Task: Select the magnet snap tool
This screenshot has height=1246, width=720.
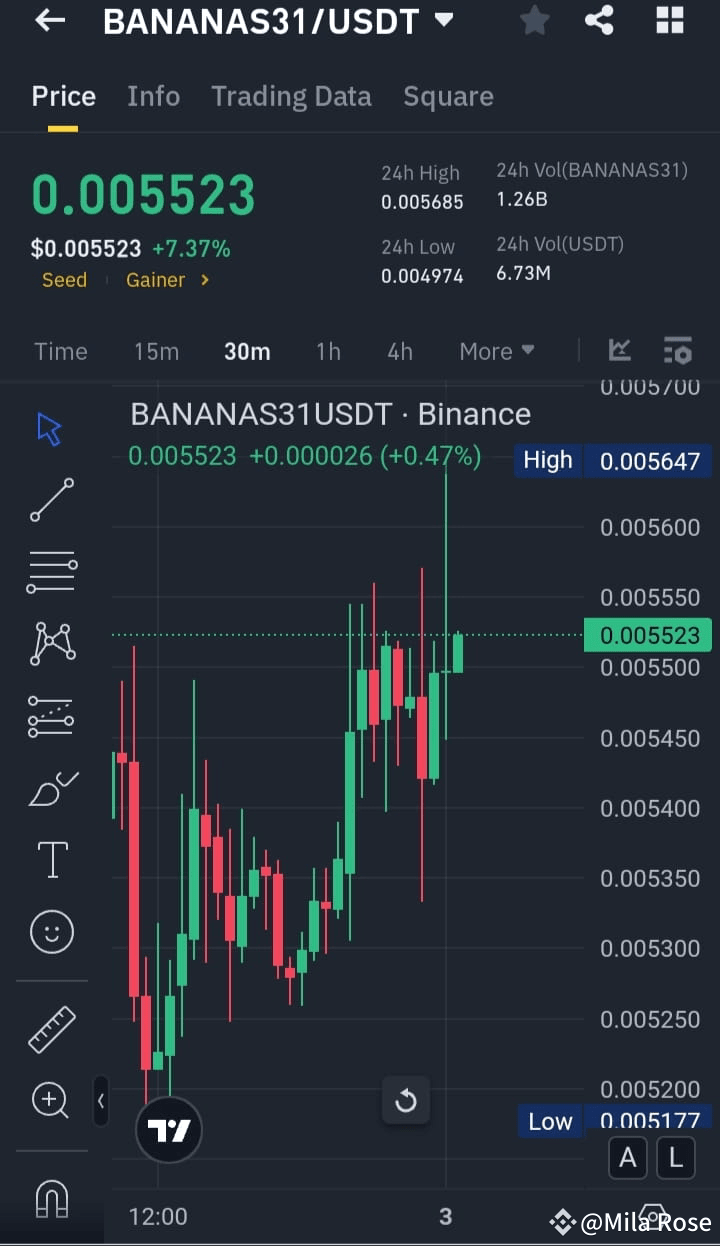Action: (52, 1197)
